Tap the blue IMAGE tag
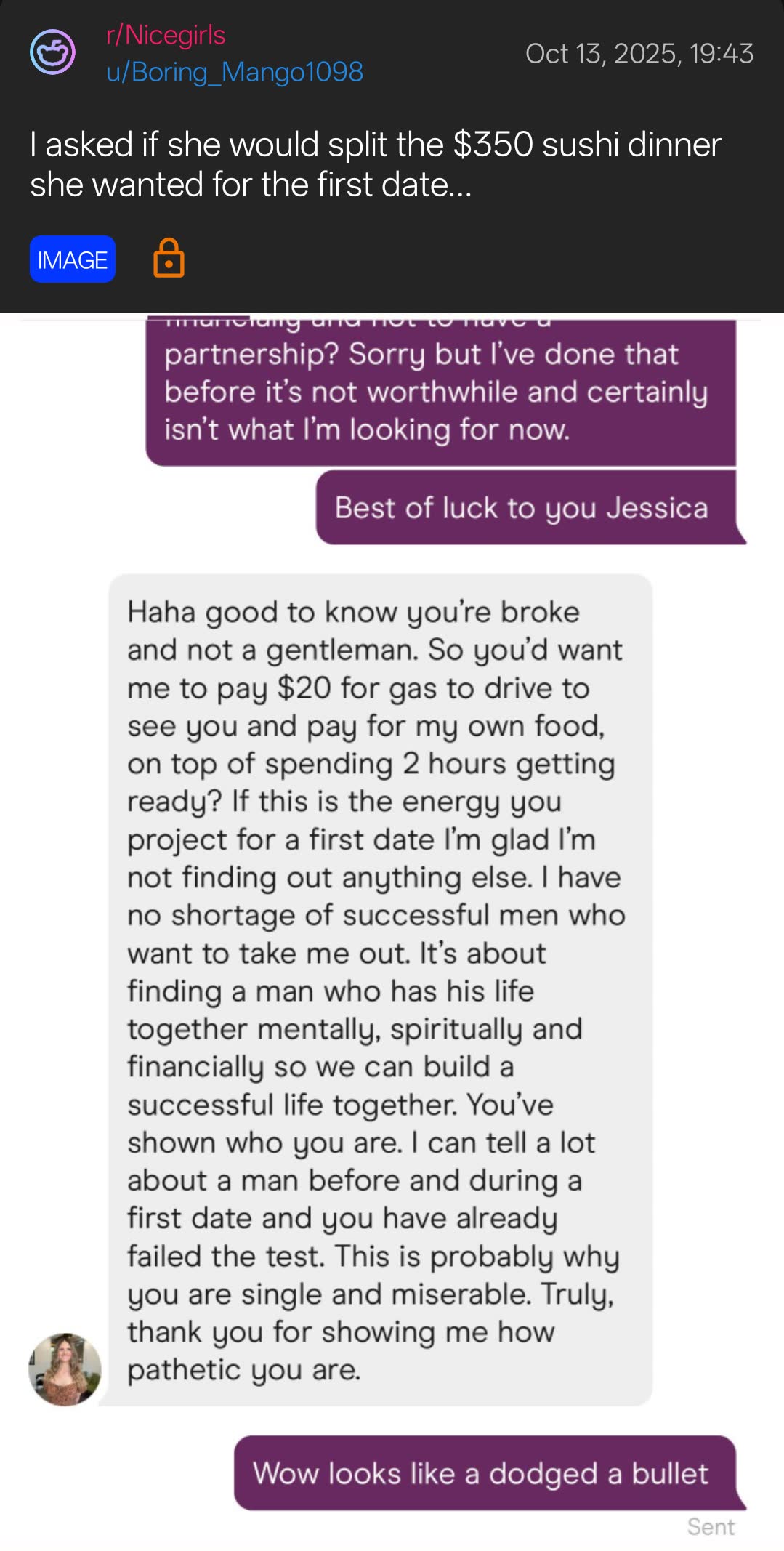The width and height of the screenshot is (784, 1551). click(x=72, y=259)
